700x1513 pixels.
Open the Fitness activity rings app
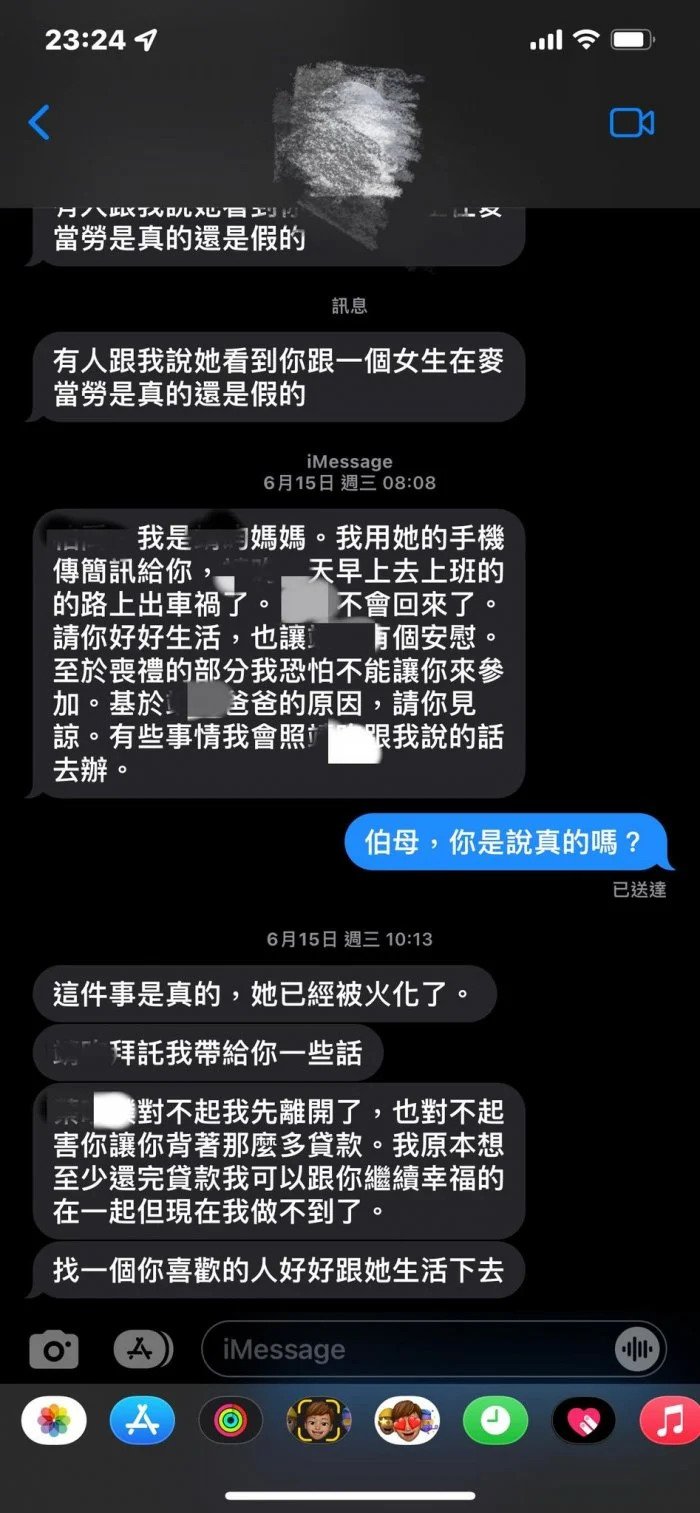[x=231, y=1421]
